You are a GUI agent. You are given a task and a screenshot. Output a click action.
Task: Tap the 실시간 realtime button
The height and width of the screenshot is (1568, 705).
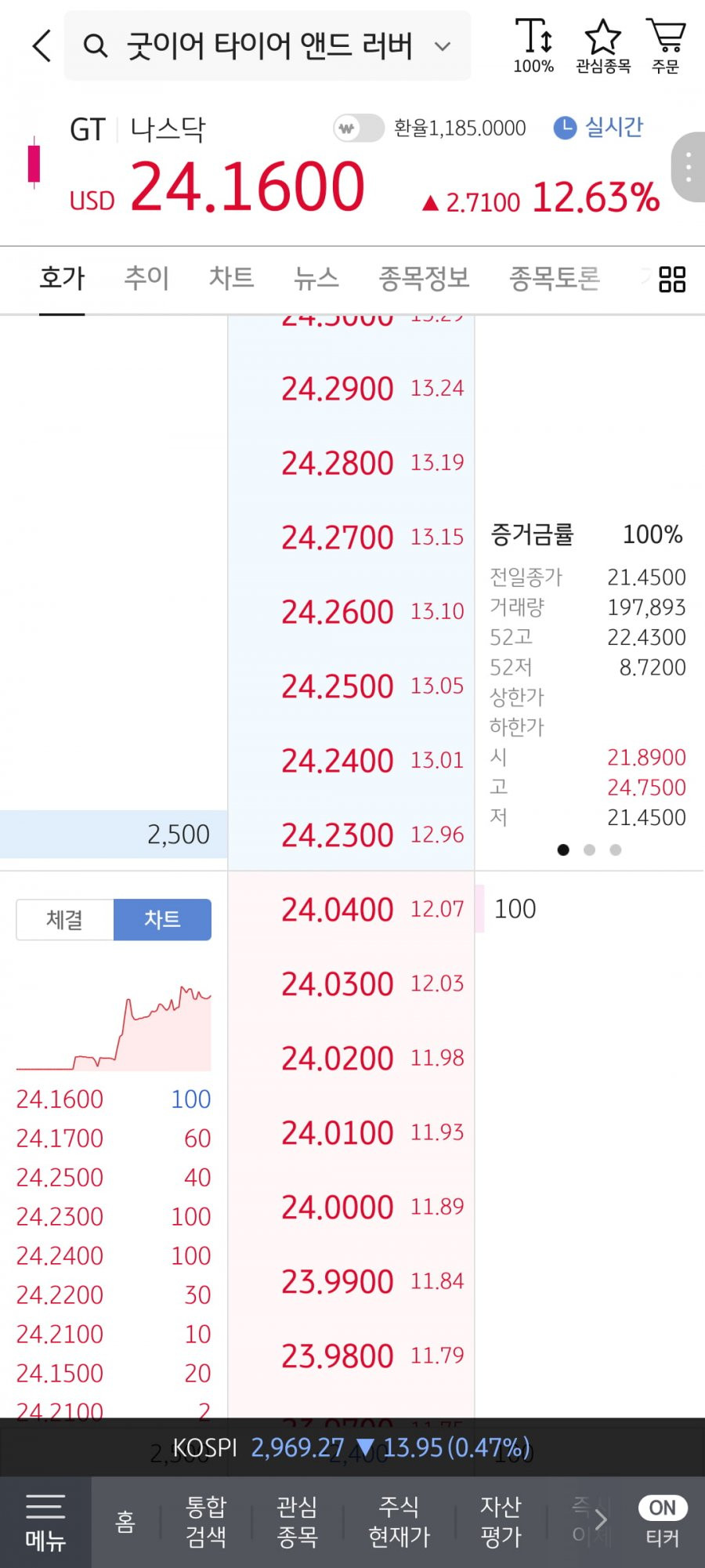pyautogui.click(x=598, y=127)
